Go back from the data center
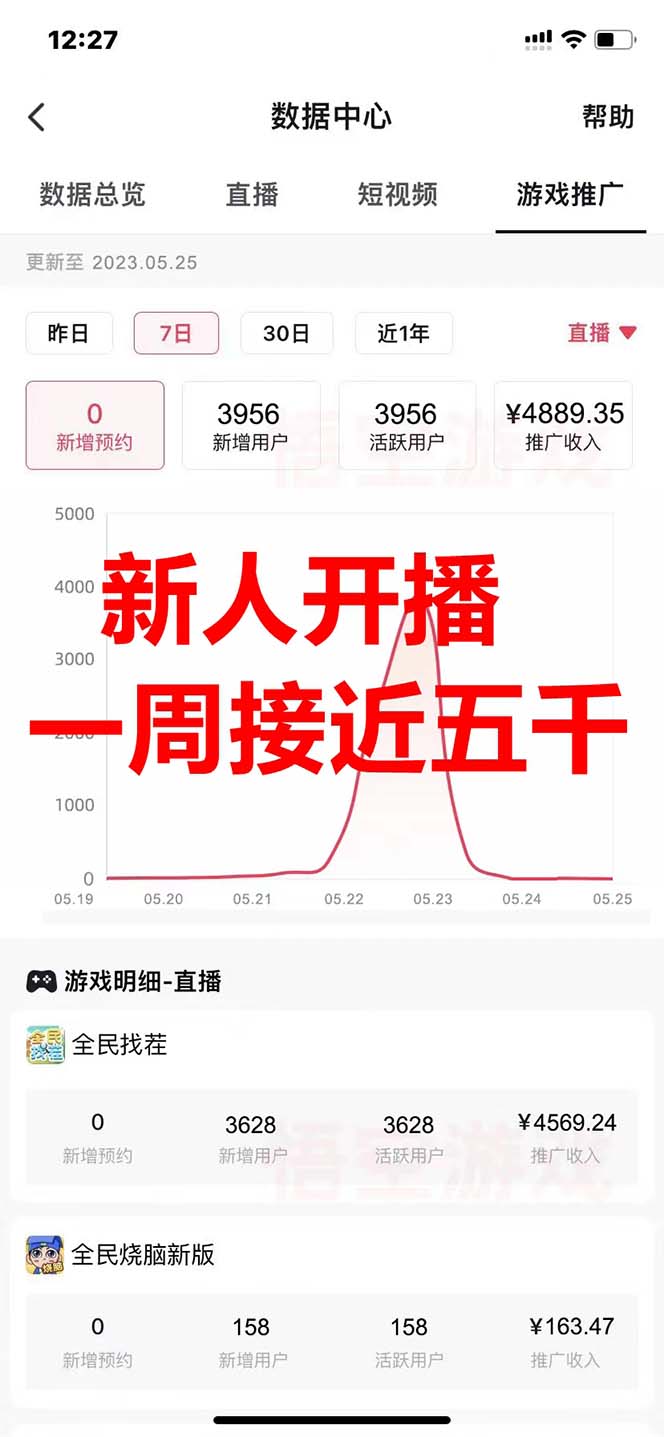 tap(37, 117)
